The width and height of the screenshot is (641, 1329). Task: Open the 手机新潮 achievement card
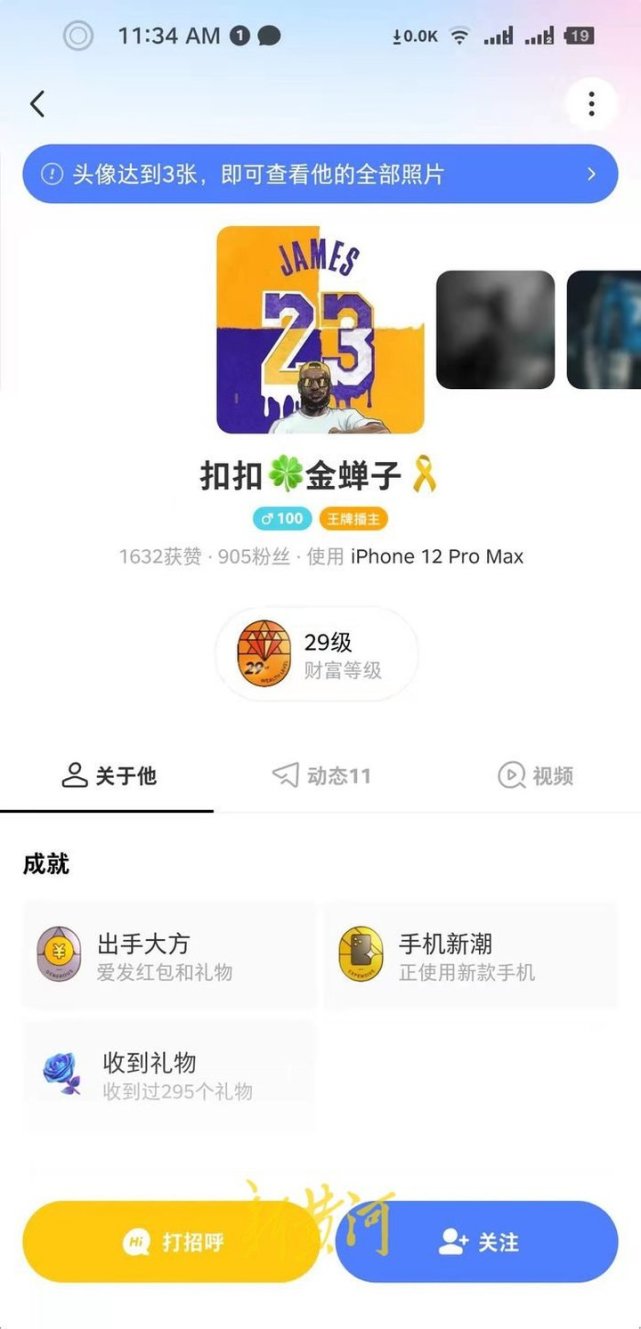[470, 956]
